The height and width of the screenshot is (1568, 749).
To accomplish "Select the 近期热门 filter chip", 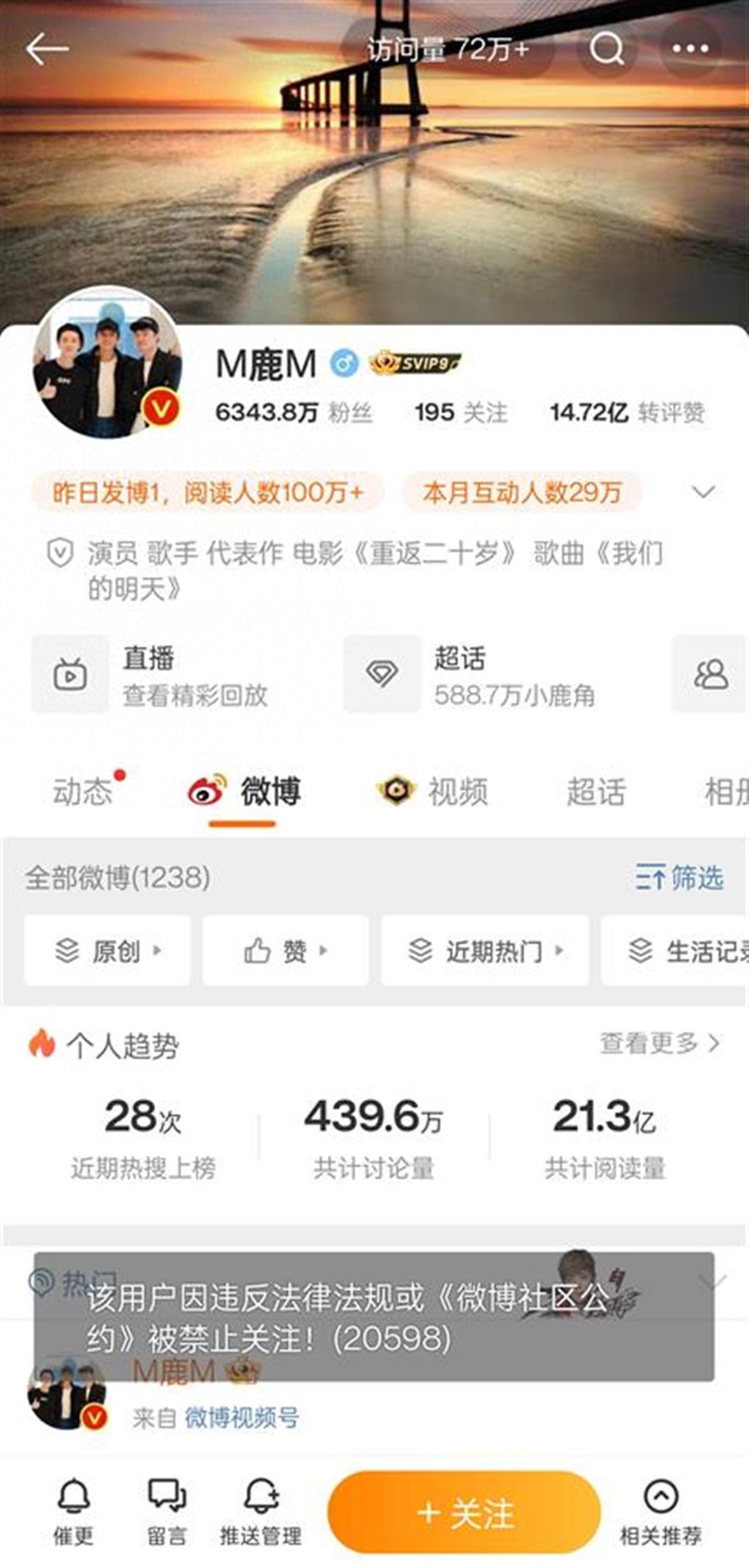I will click(x=485, y=951).
